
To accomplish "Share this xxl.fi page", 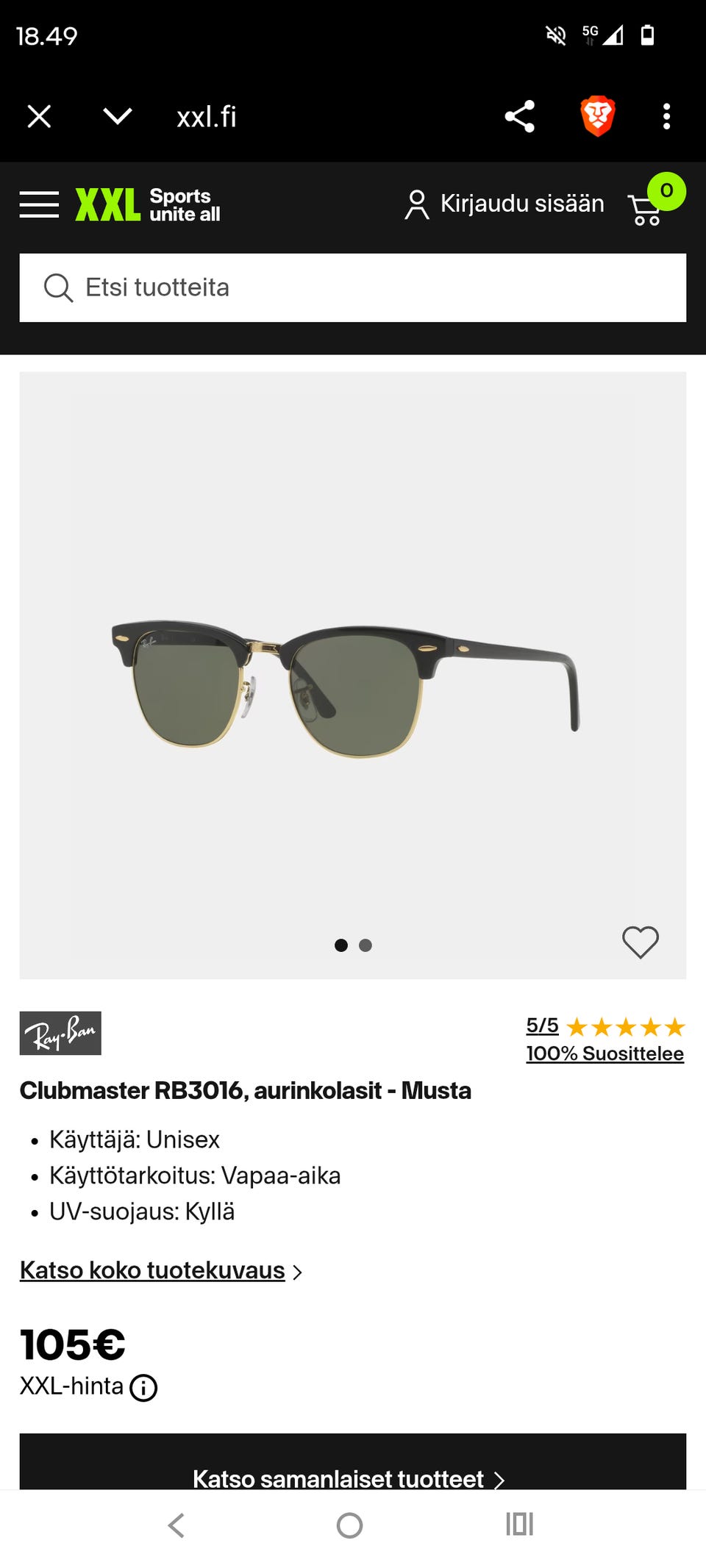I will point(519,116).
